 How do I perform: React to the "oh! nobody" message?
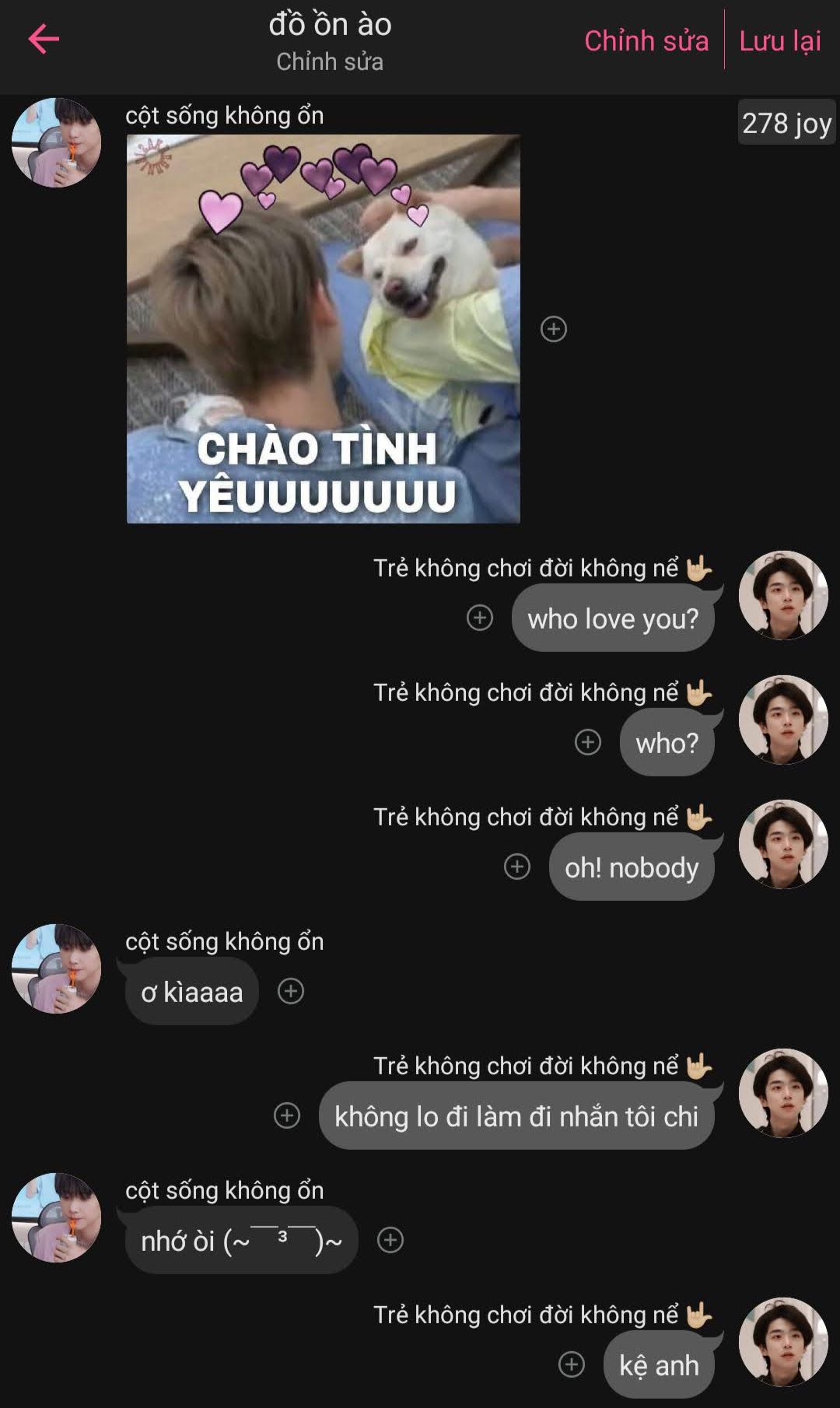point(517,867)
